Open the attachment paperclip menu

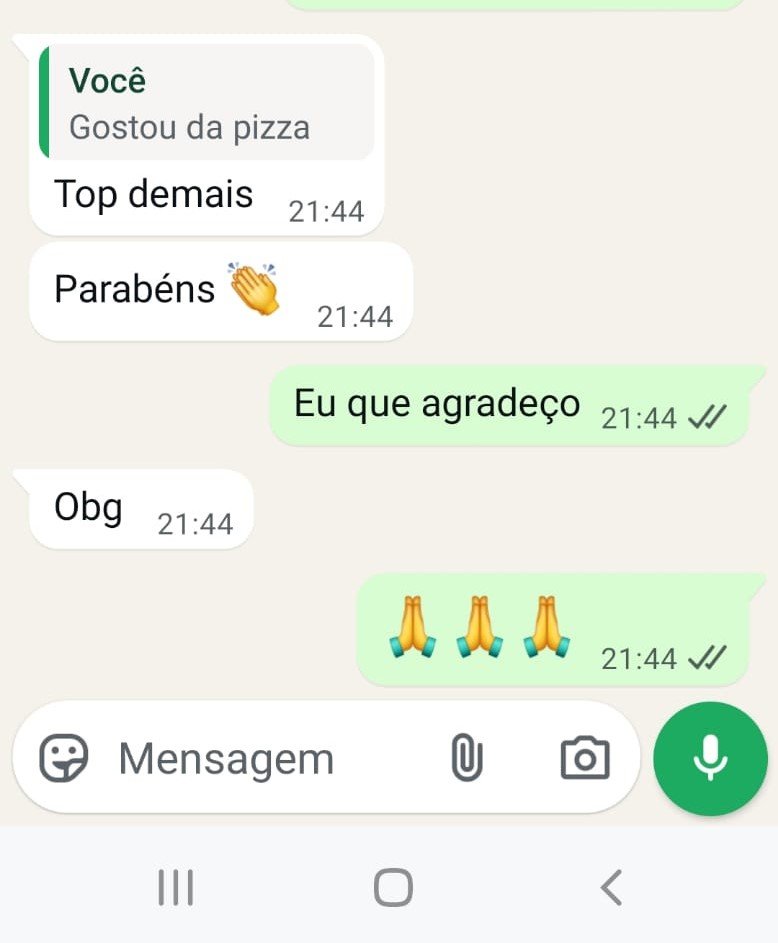pos(466,758)
